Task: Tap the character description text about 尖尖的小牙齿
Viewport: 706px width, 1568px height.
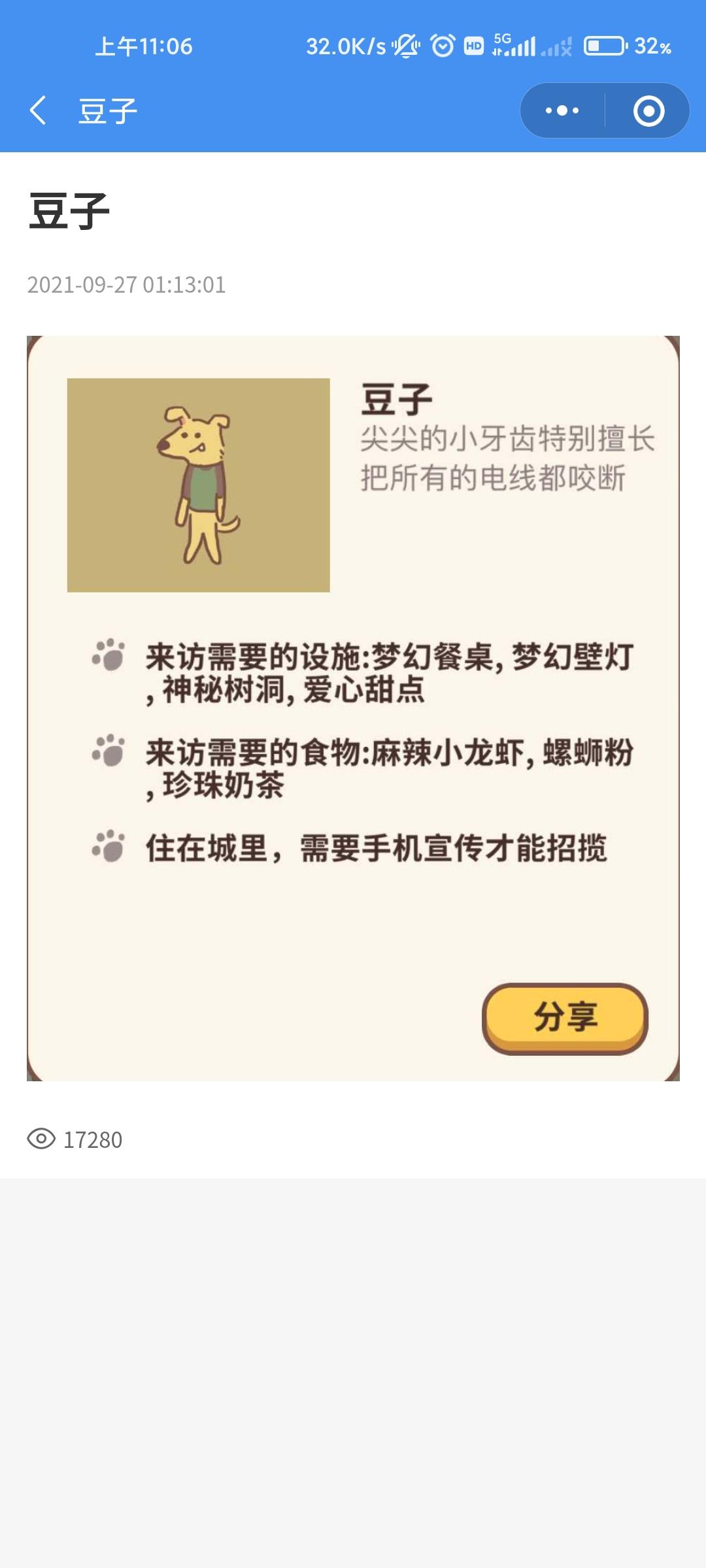Action: [x=510, y=457]
